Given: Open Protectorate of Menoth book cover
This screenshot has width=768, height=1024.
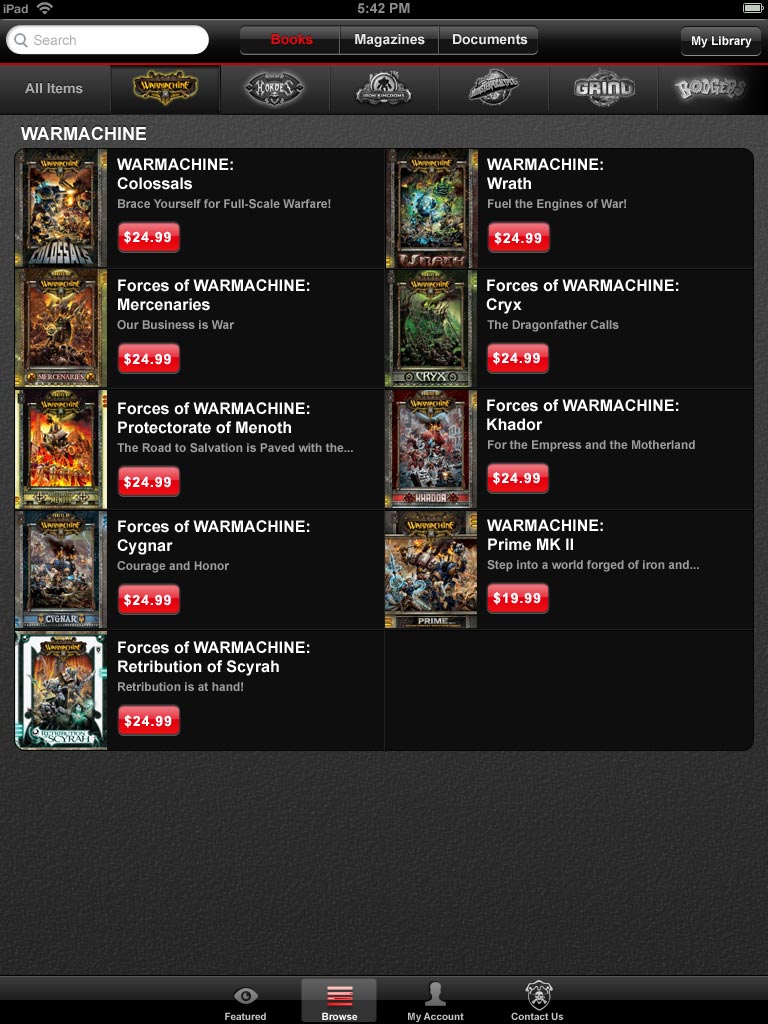Looking at the screenshot, I should (x=61, y=449).
